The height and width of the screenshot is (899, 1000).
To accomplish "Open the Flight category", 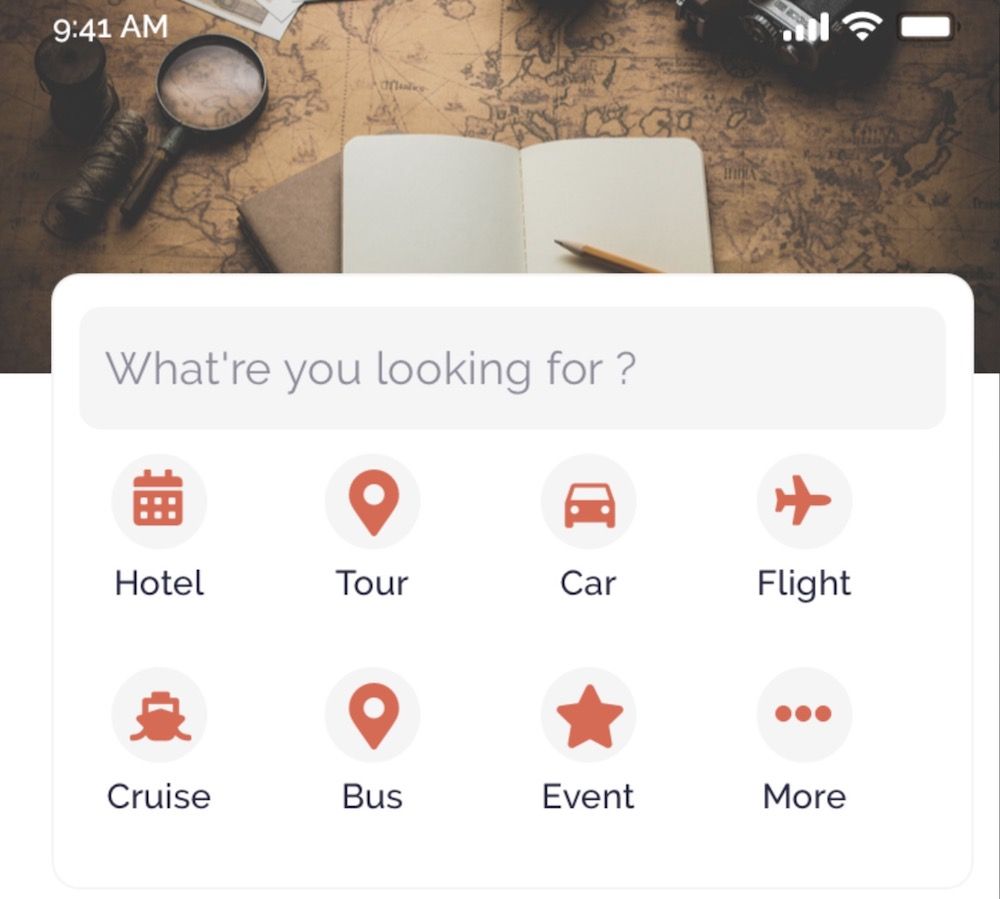I will [804, 501].
